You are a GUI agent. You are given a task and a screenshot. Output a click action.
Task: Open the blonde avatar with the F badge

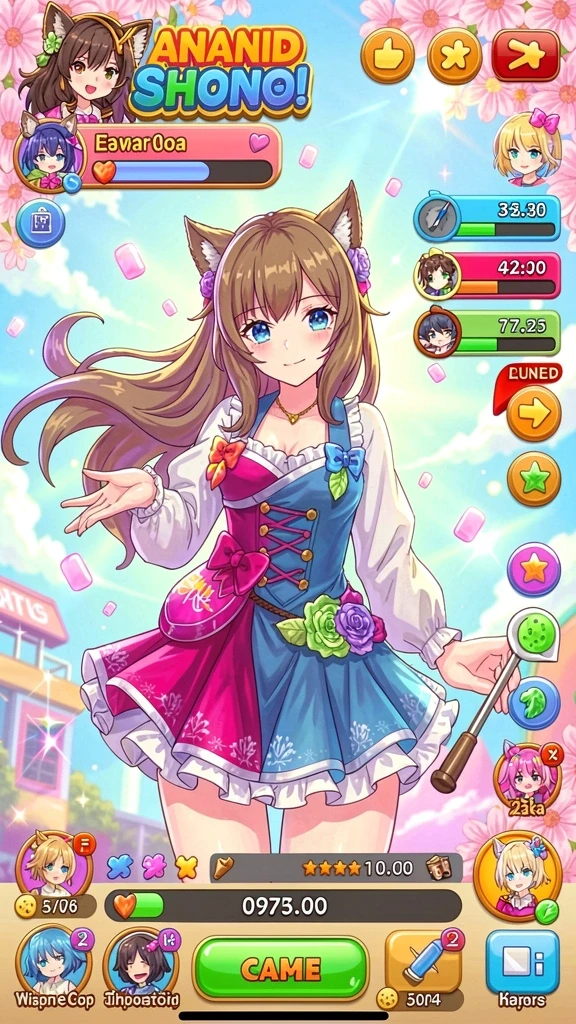pos(54,865)
